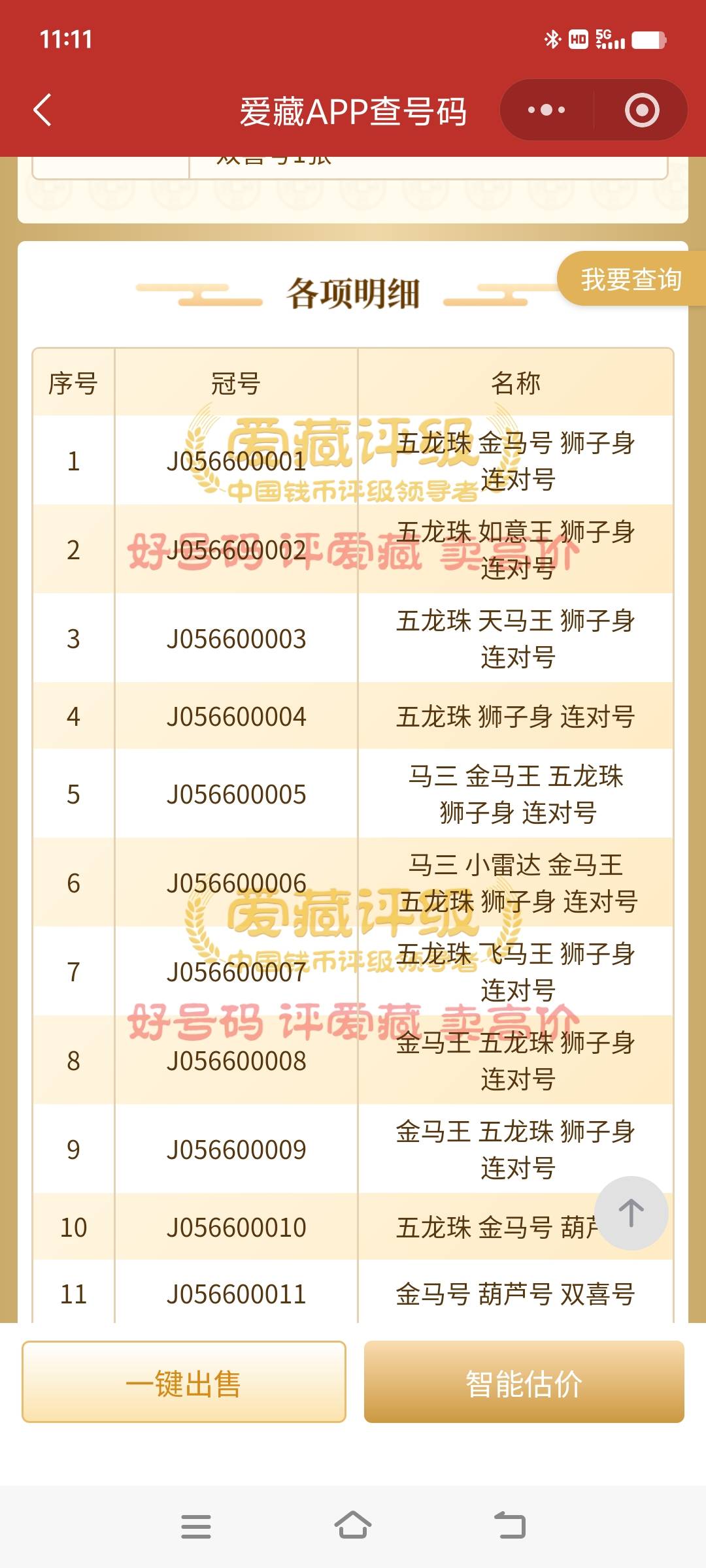Close the mini program with the circle icon
The image size is (706, 1568).
641,110
